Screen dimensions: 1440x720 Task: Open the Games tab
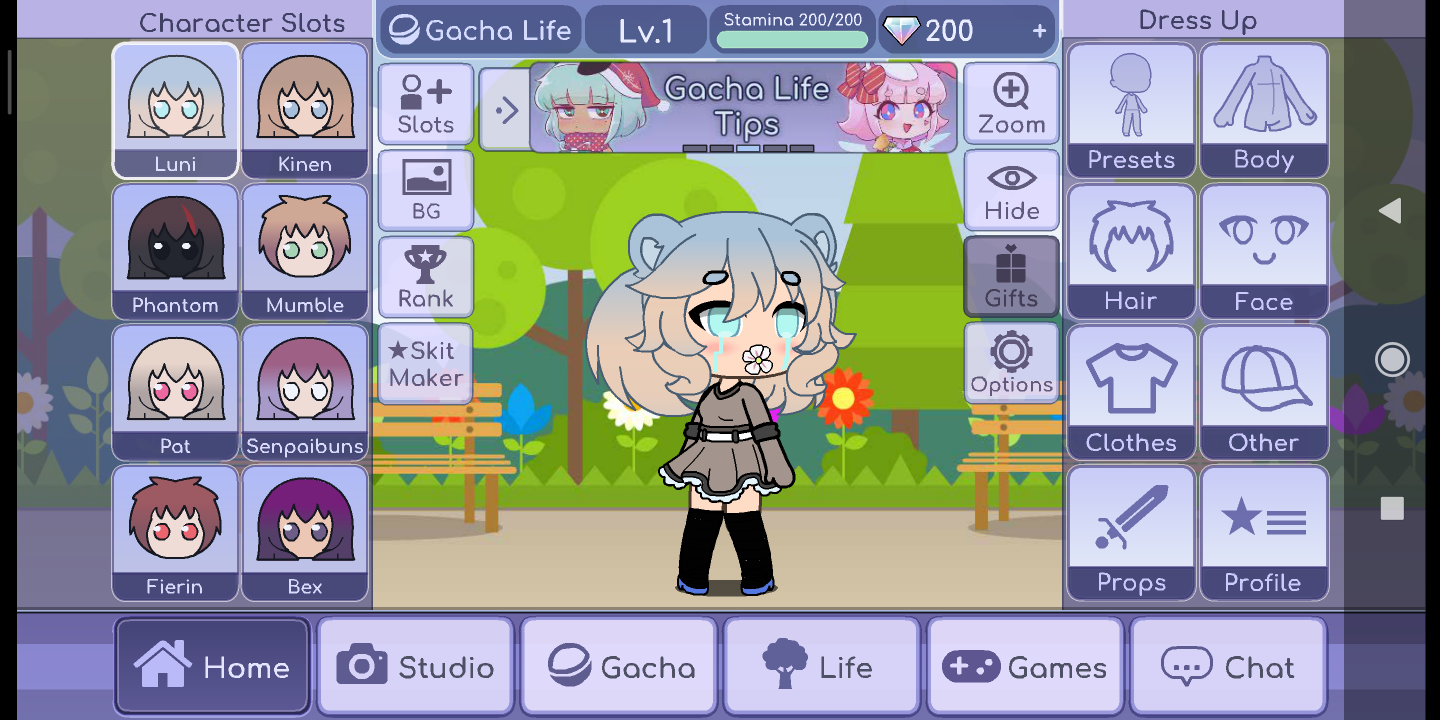(x=1025, y=667)
